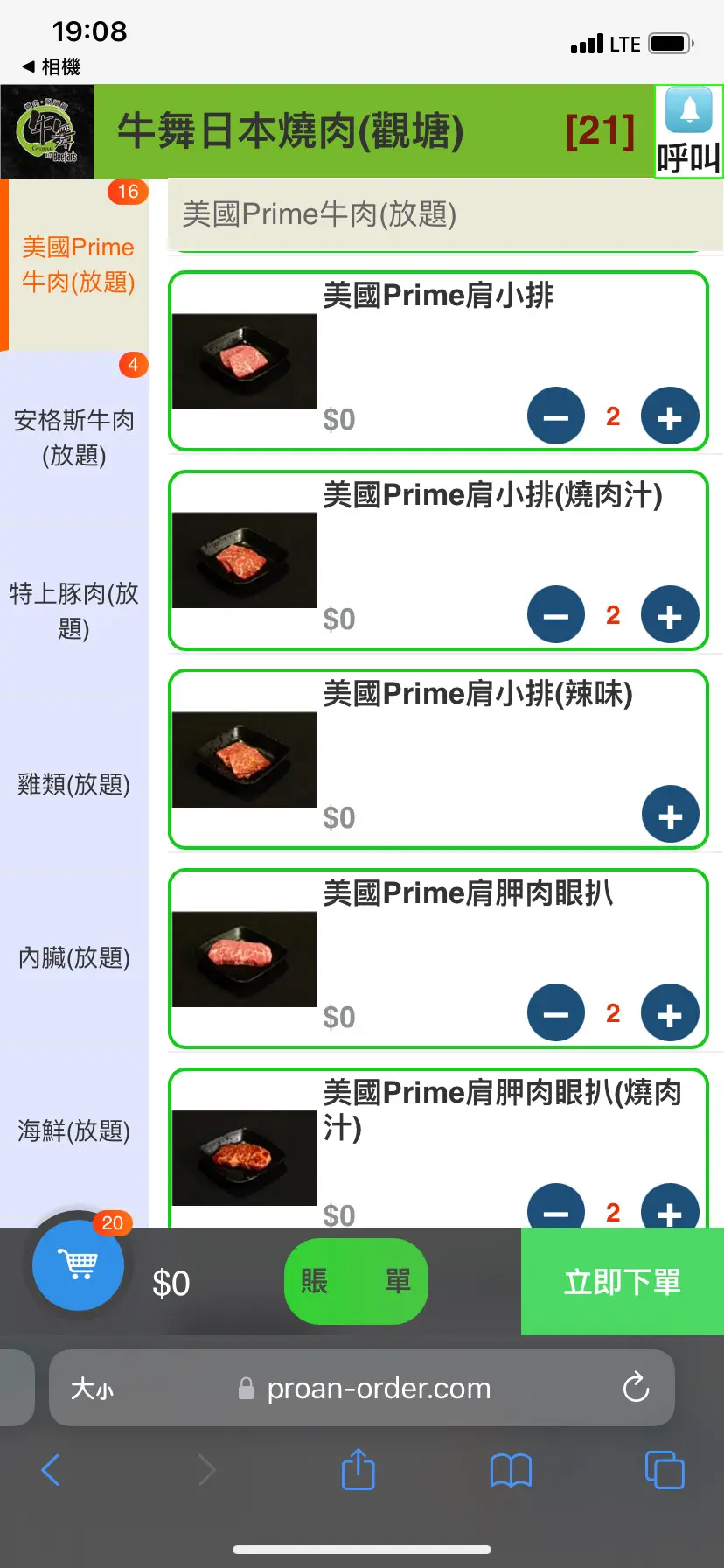Show the 海鮮(放題) category
Screen dimensions: 724x1568
(x=74, y=1130)
